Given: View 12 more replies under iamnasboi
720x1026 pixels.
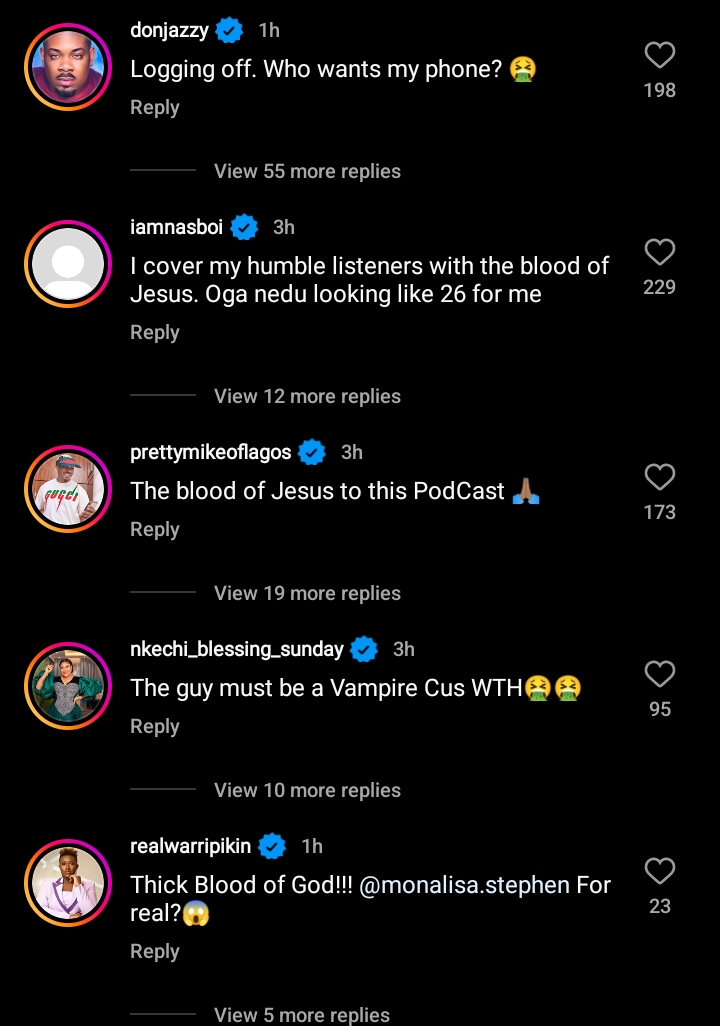Looking at the screenshot, I should (307, 396).
